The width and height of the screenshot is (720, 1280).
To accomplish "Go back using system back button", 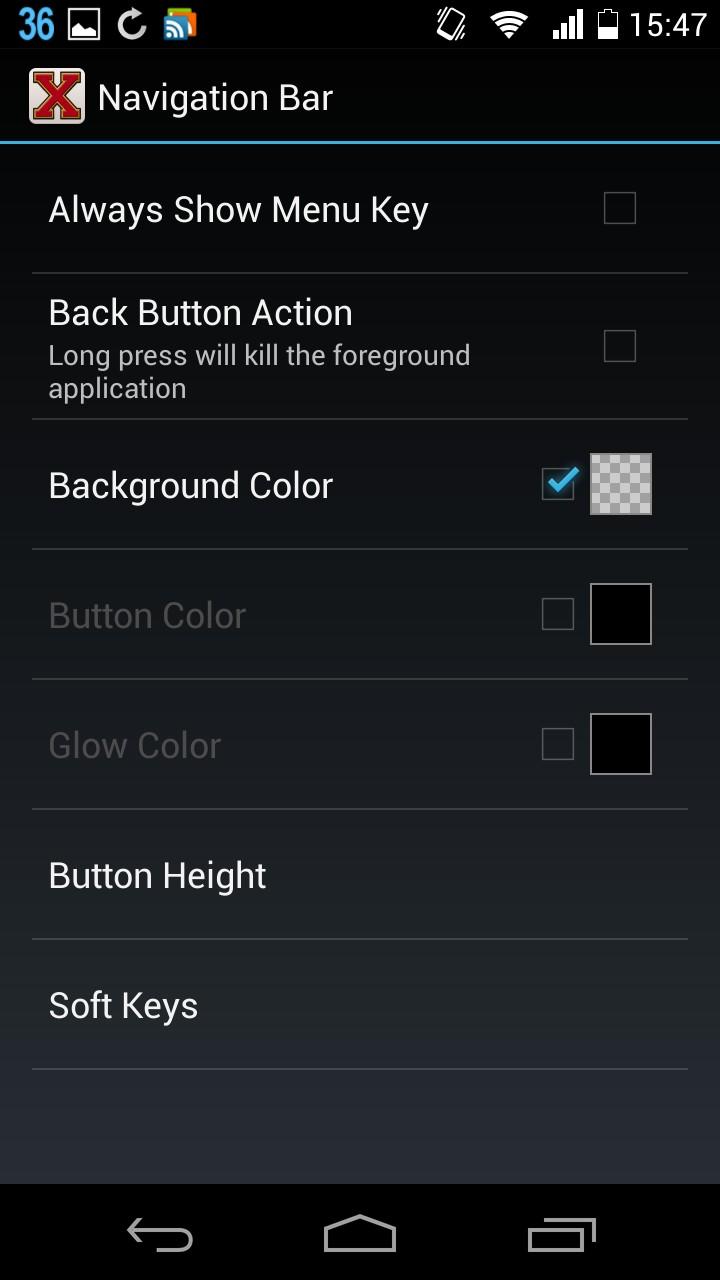I will coord(160,1234).
